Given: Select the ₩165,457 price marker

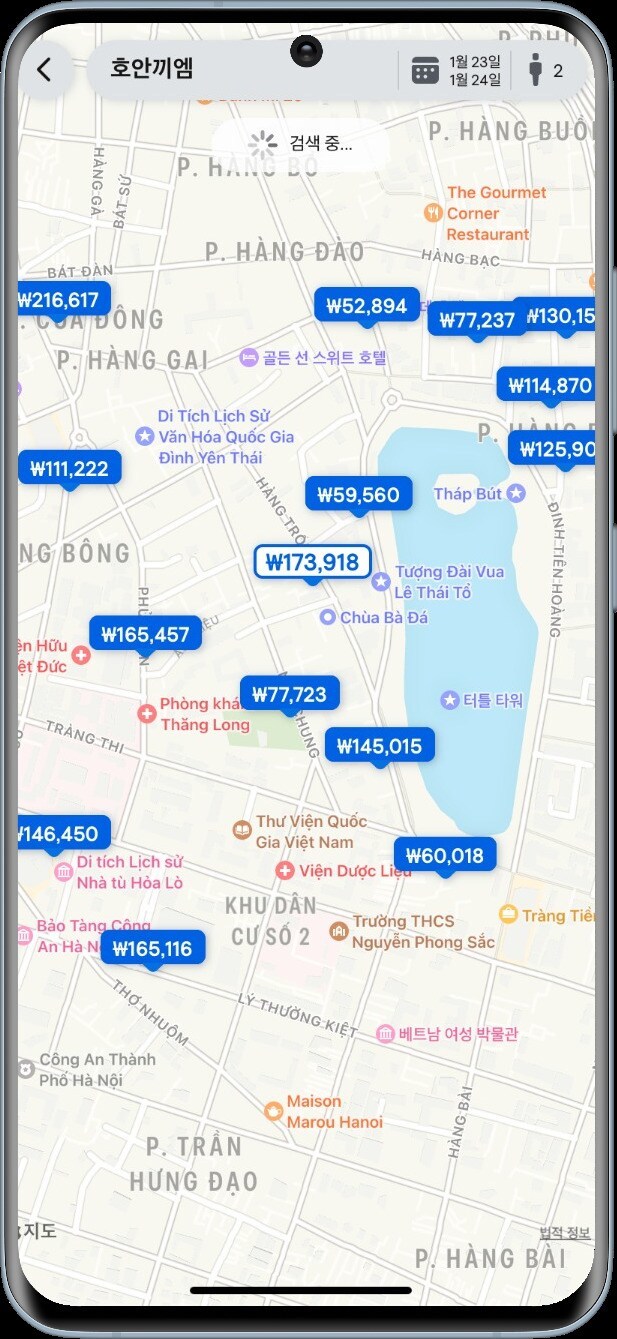Looking at the screenshot, I should (145, 634).
